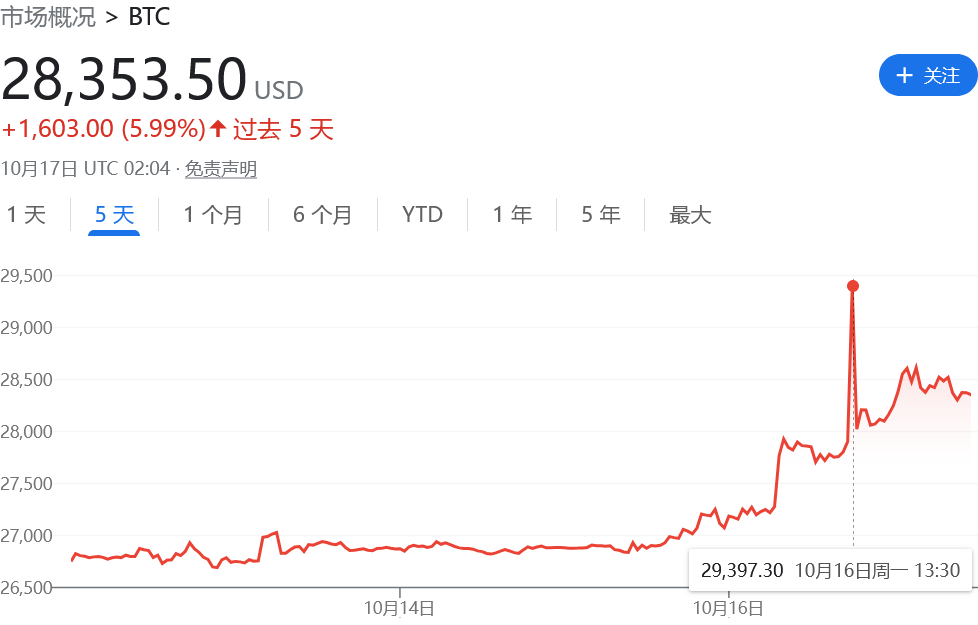Switch to the 5 年 range

click(x=601, y=215)
